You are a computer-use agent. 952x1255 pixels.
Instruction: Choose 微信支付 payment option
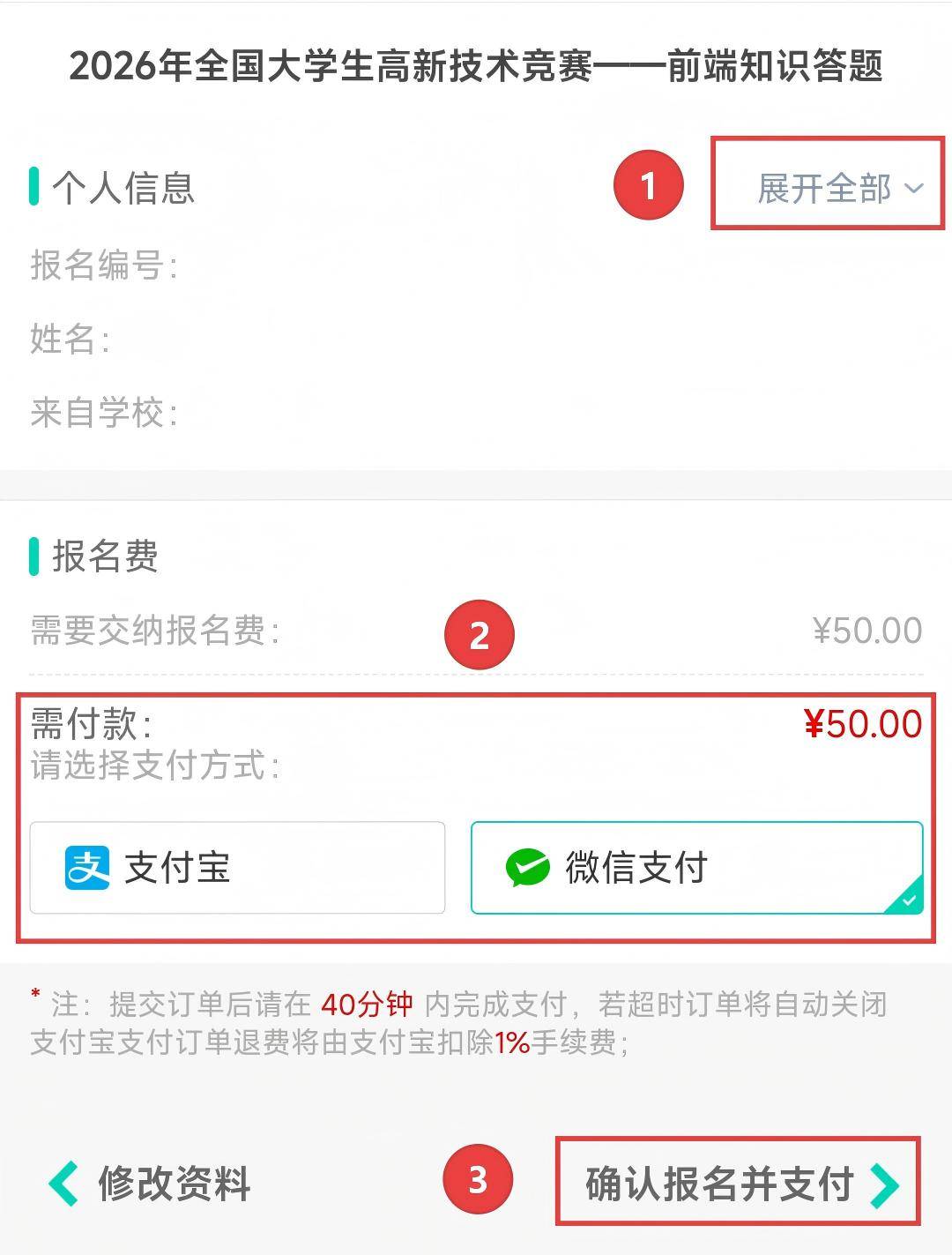coord(696,868)
